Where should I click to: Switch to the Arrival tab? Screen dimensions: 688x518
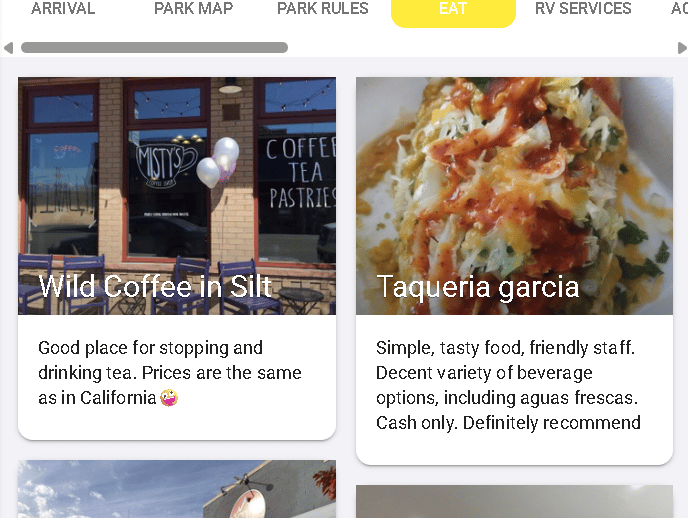pos(63,9)
